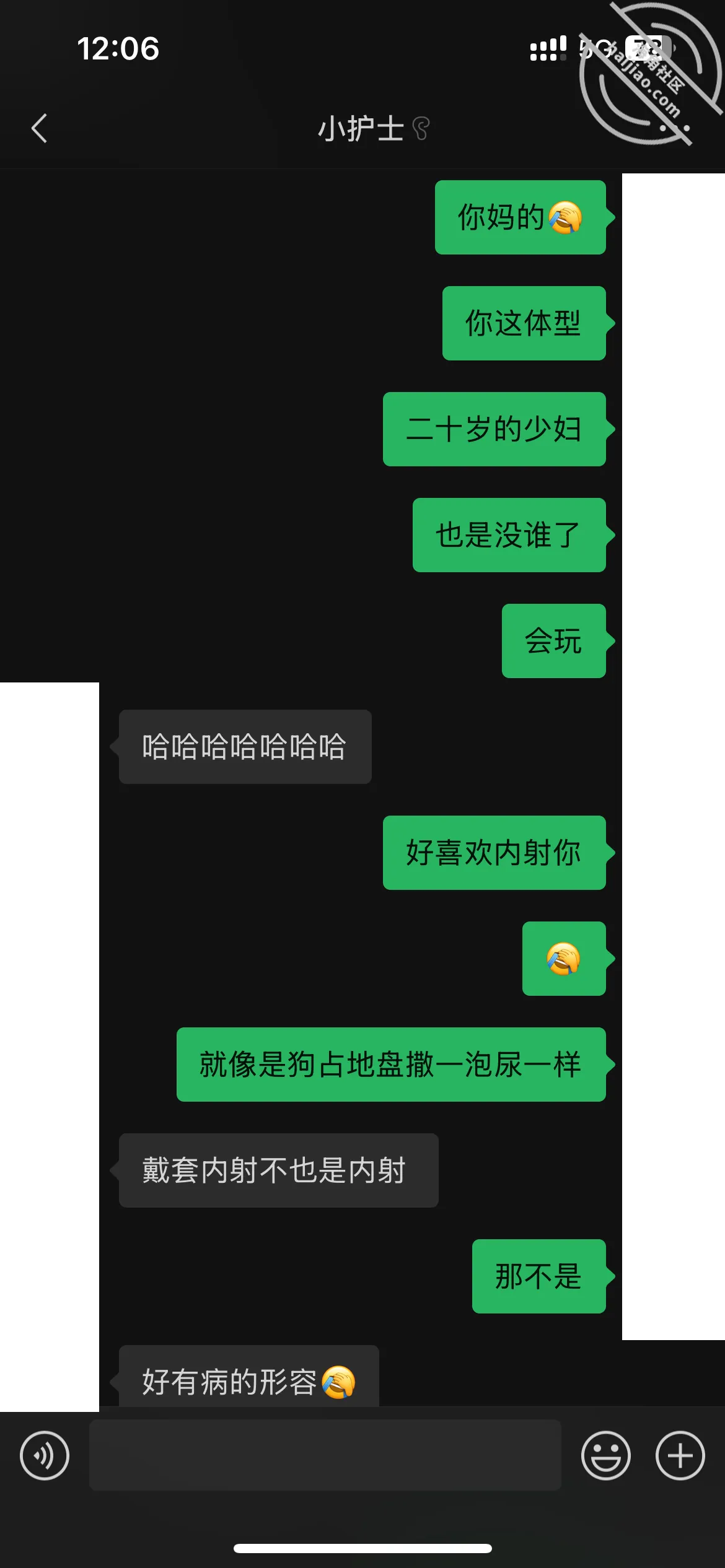Open the emoji sticker panel
This screenshot has width=725, height=1568.
(605, 1455)
